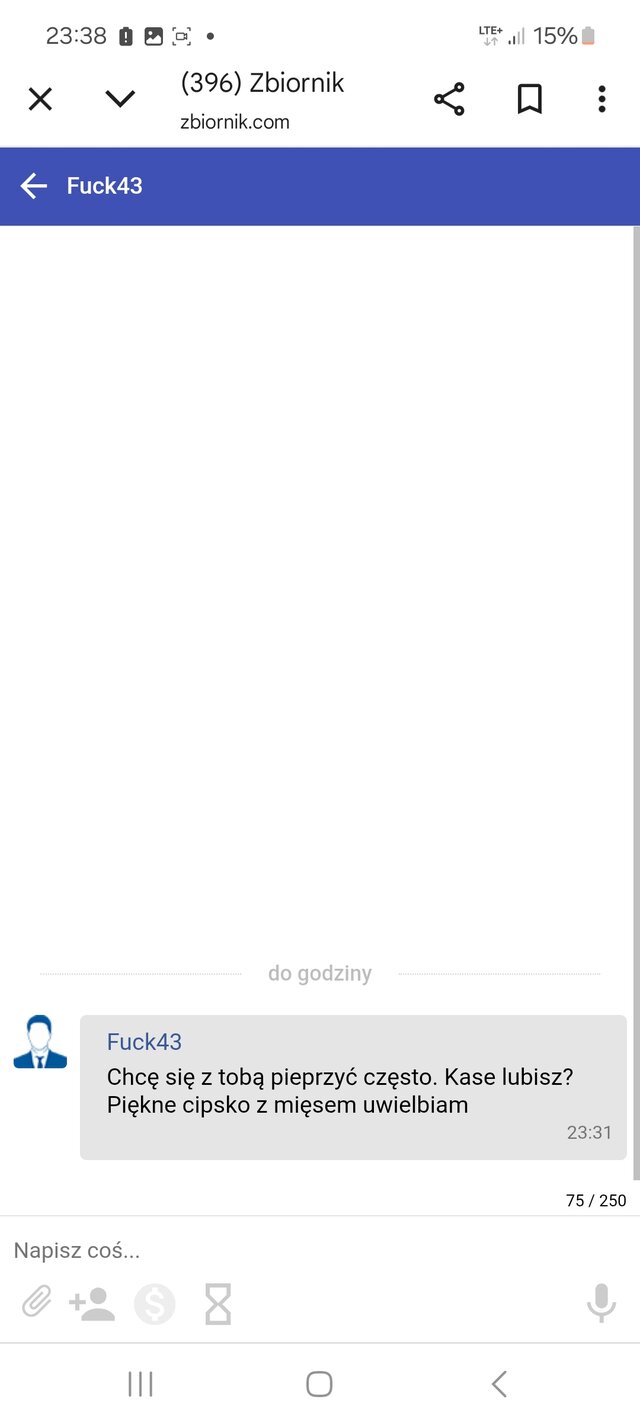
Task: Expand the tab's dropdown chevron
Action: coord(120,99)
